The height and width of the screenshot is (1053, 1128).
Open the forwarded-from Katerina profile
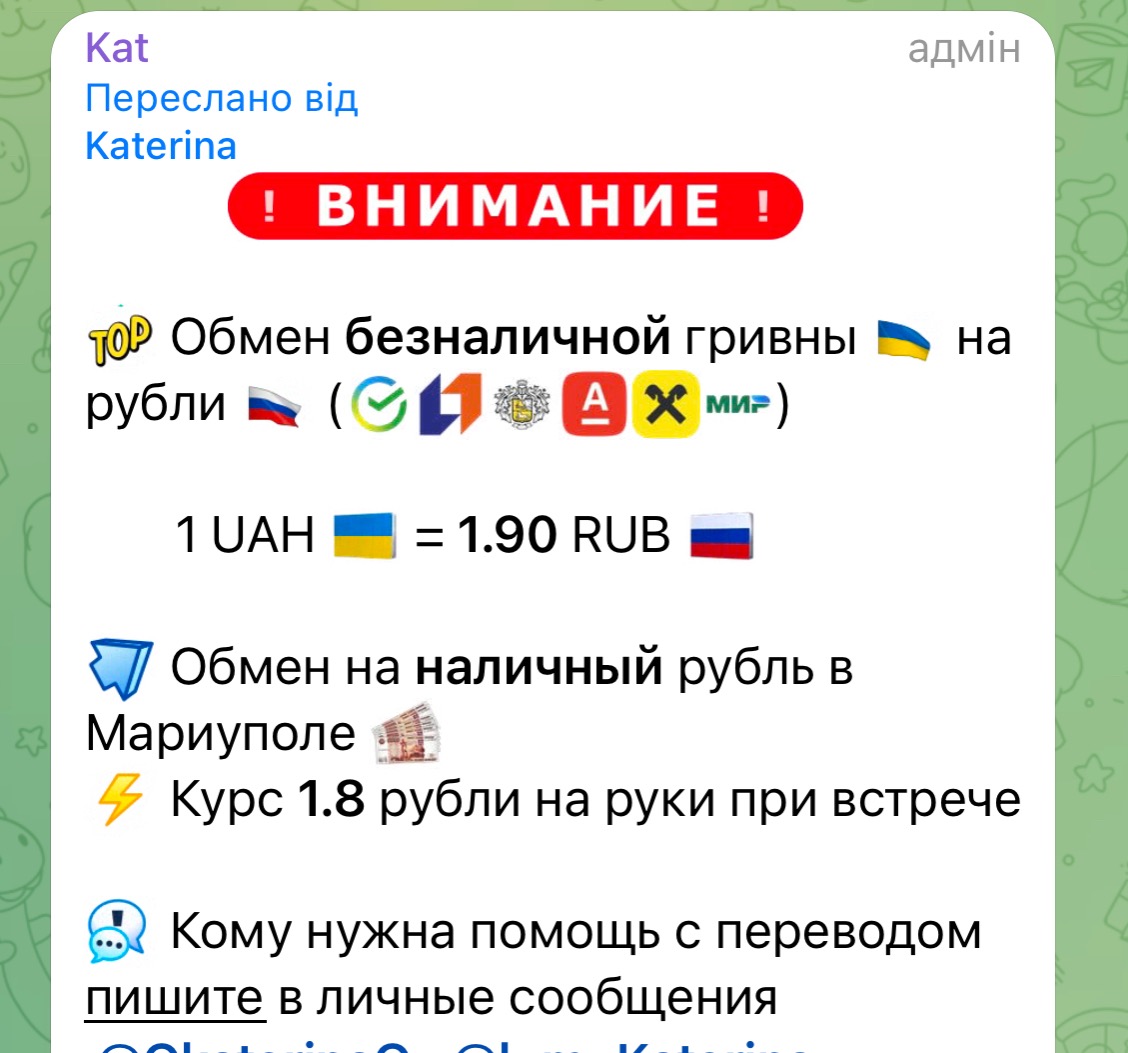pos(161,146)
